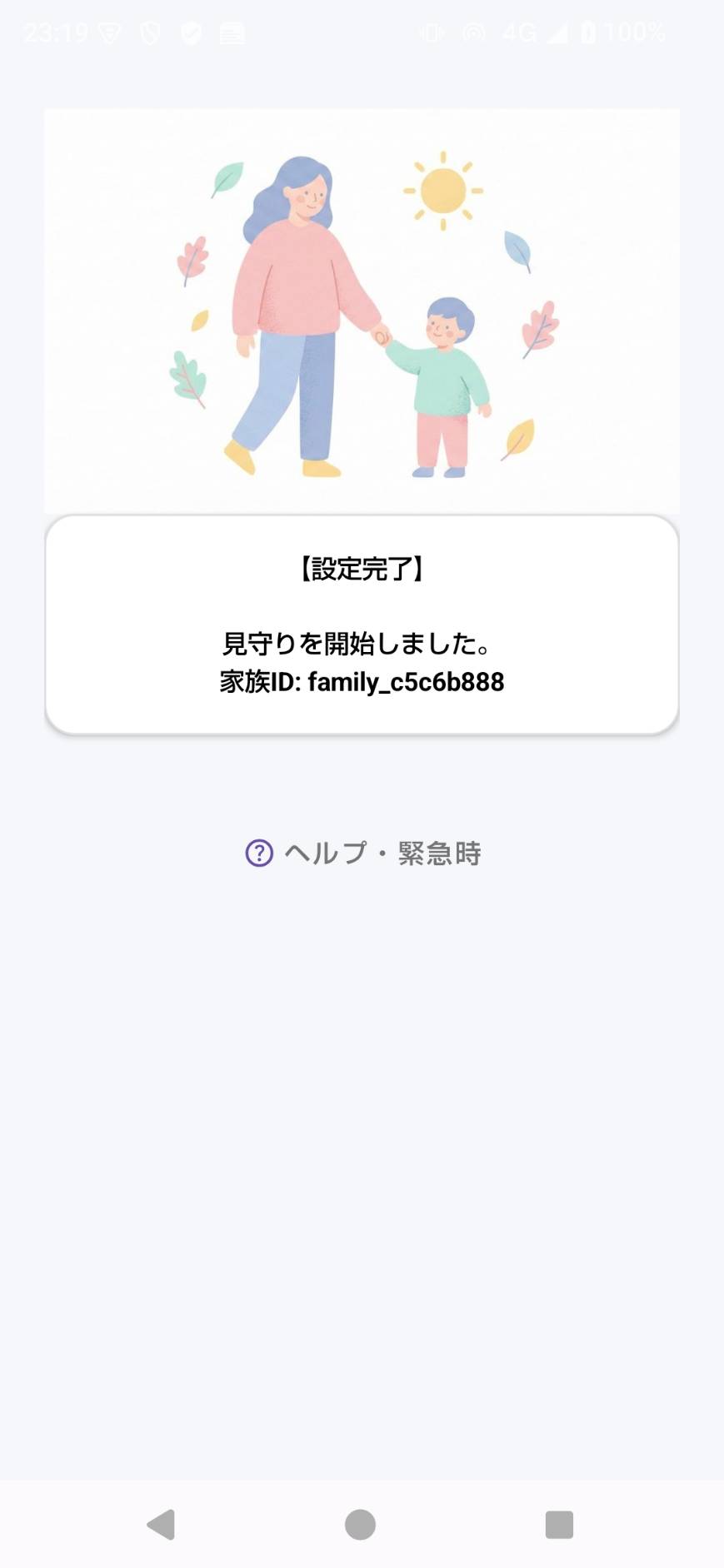Tap the data saver status icon
The image size is (724, 1568).
pos(473,32)
